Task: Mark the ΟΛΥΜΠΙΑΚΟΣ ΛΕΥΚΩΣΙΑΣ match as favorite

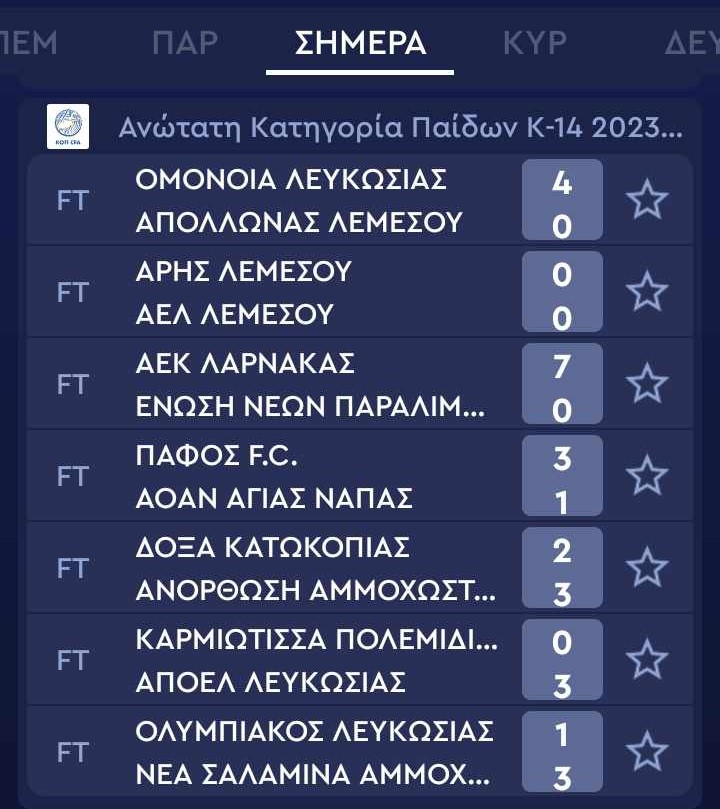Action: pos(646,753)
